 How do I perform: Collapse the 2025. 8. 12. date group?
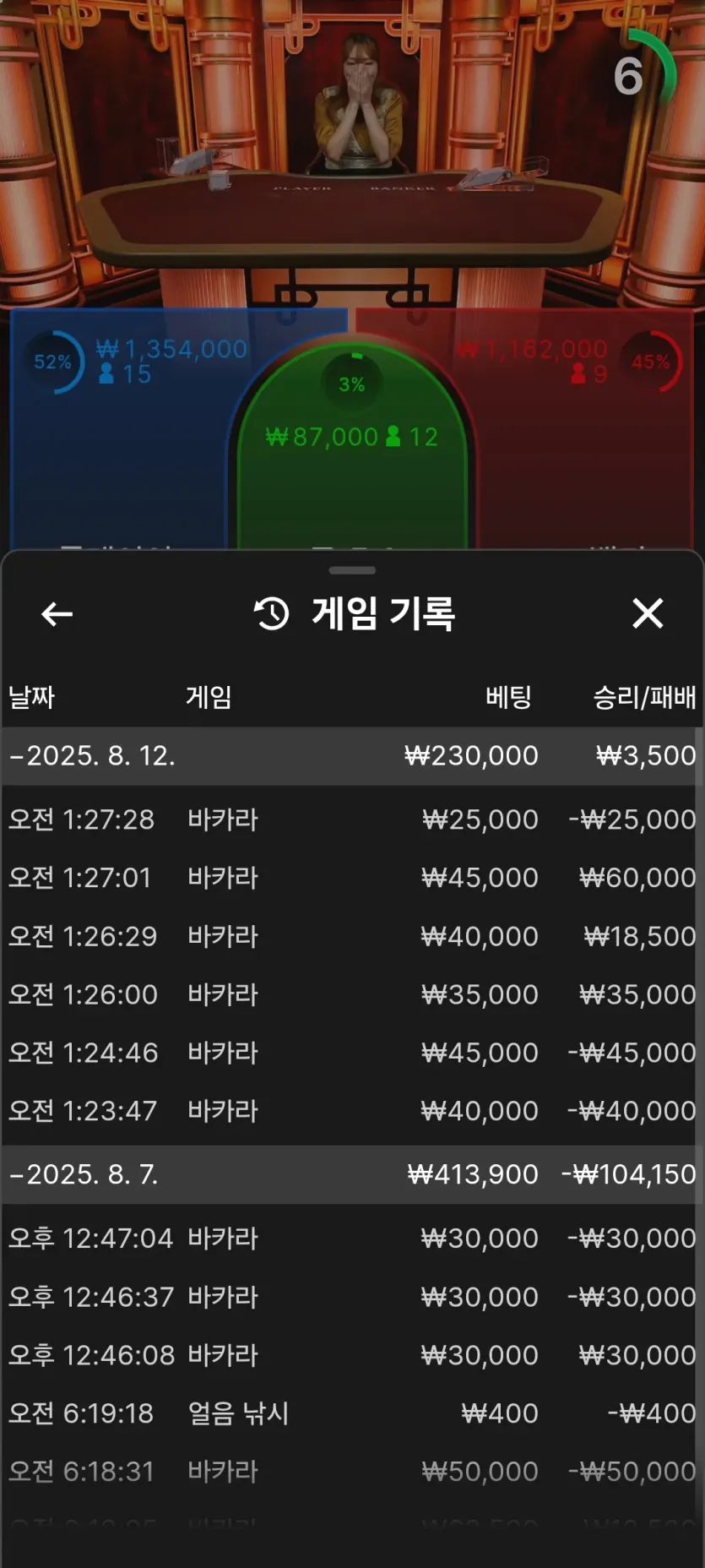click(93, 755)
